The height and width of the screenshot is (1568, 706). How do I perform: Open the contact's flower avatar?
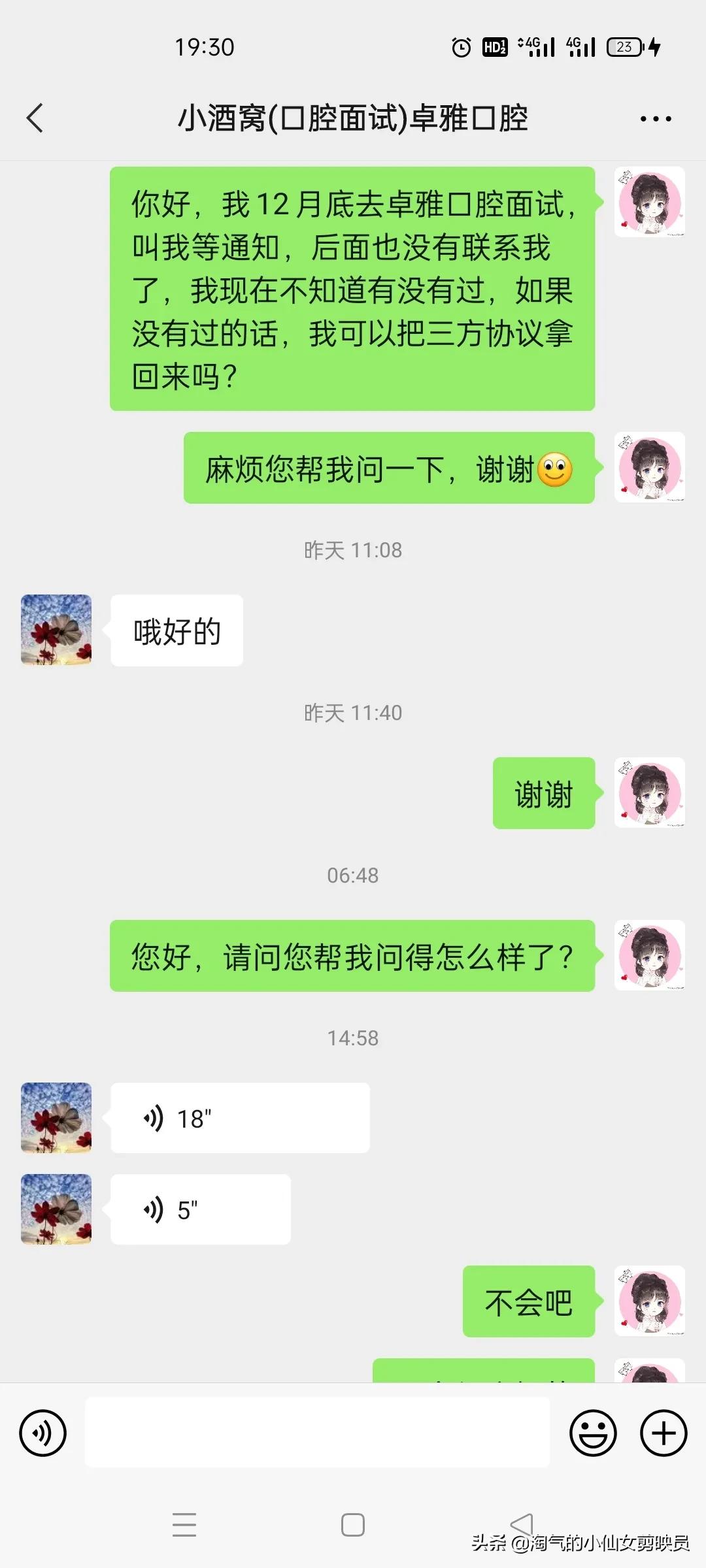(56, 630)
